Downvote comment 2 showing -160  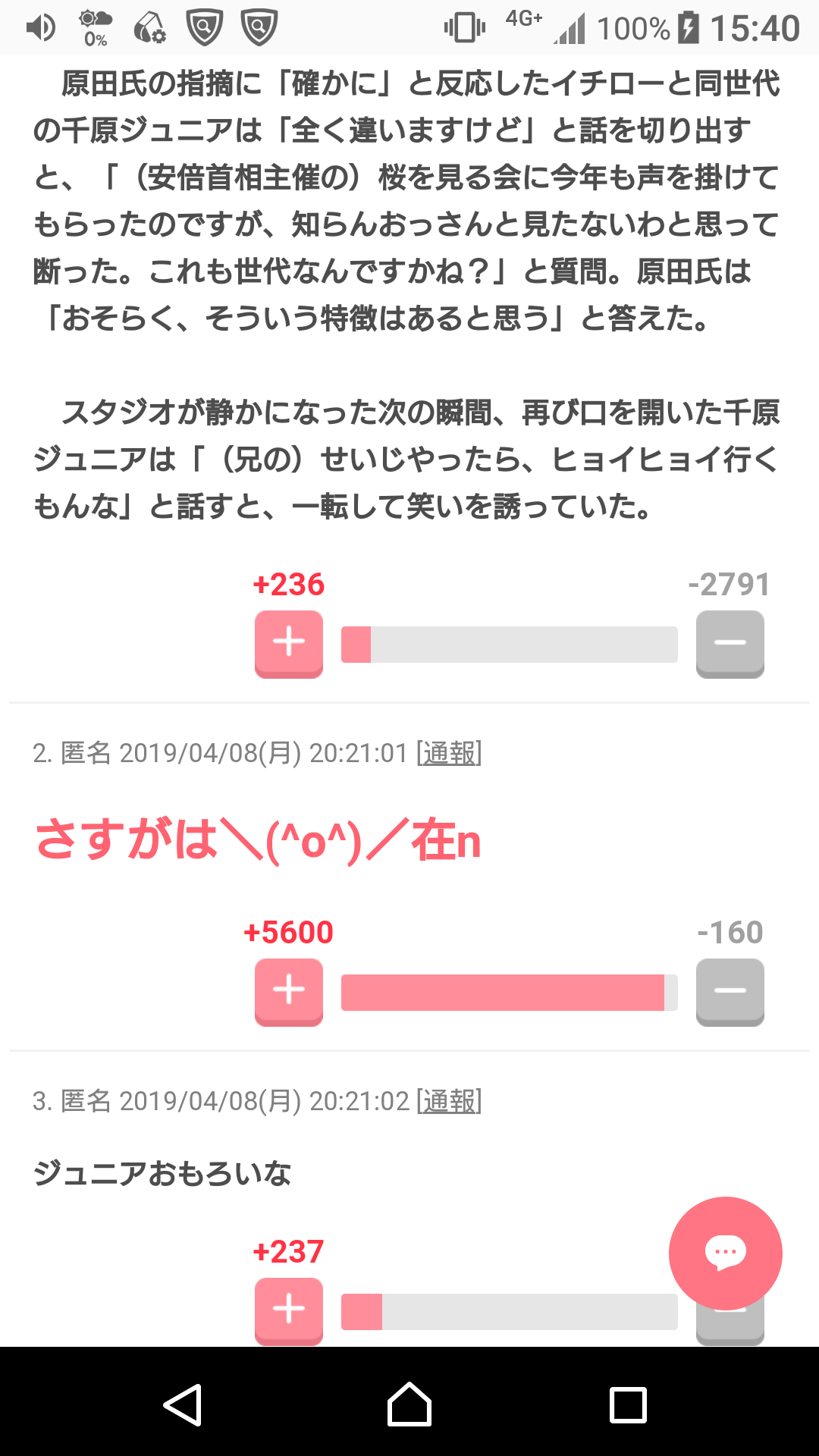click(x=730, y=991)
